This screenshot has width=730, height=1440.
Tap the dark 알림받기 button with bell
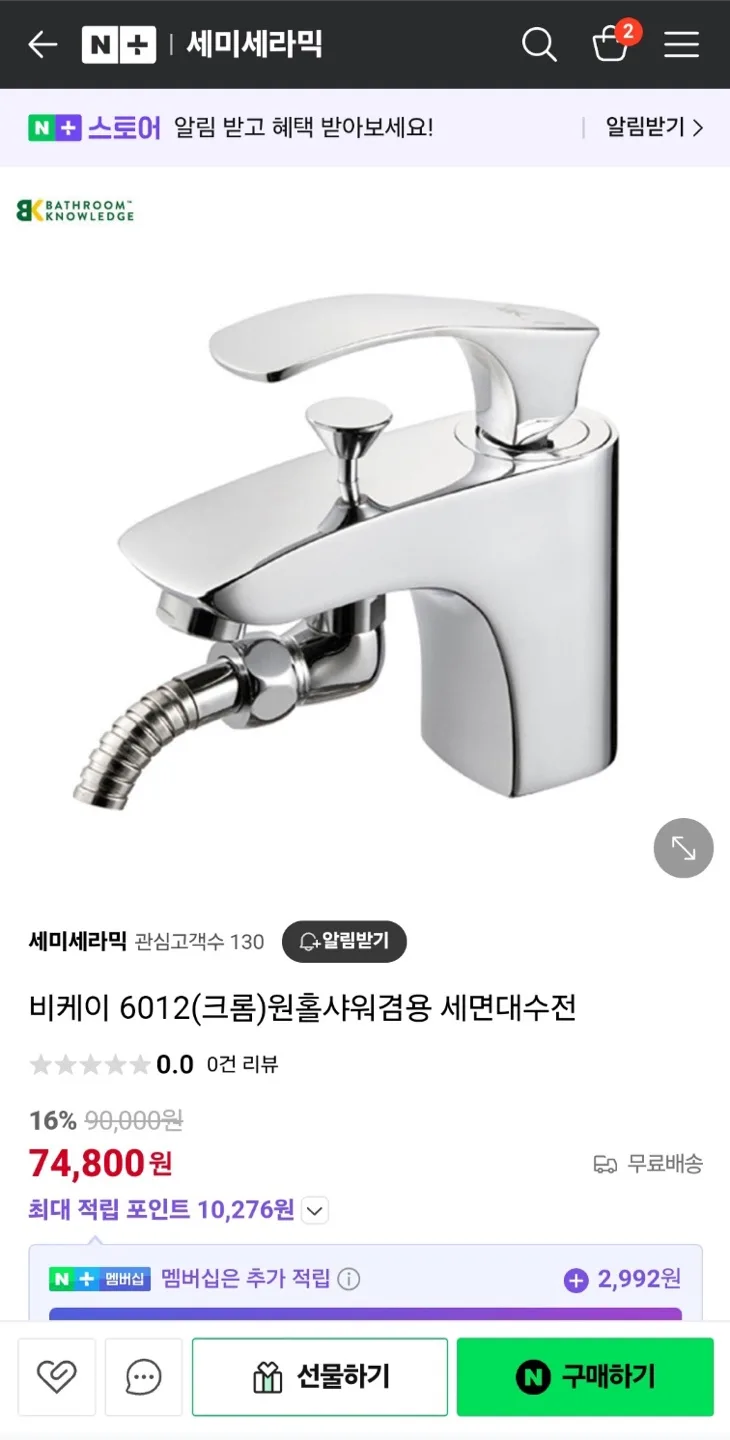pos(344,941)
